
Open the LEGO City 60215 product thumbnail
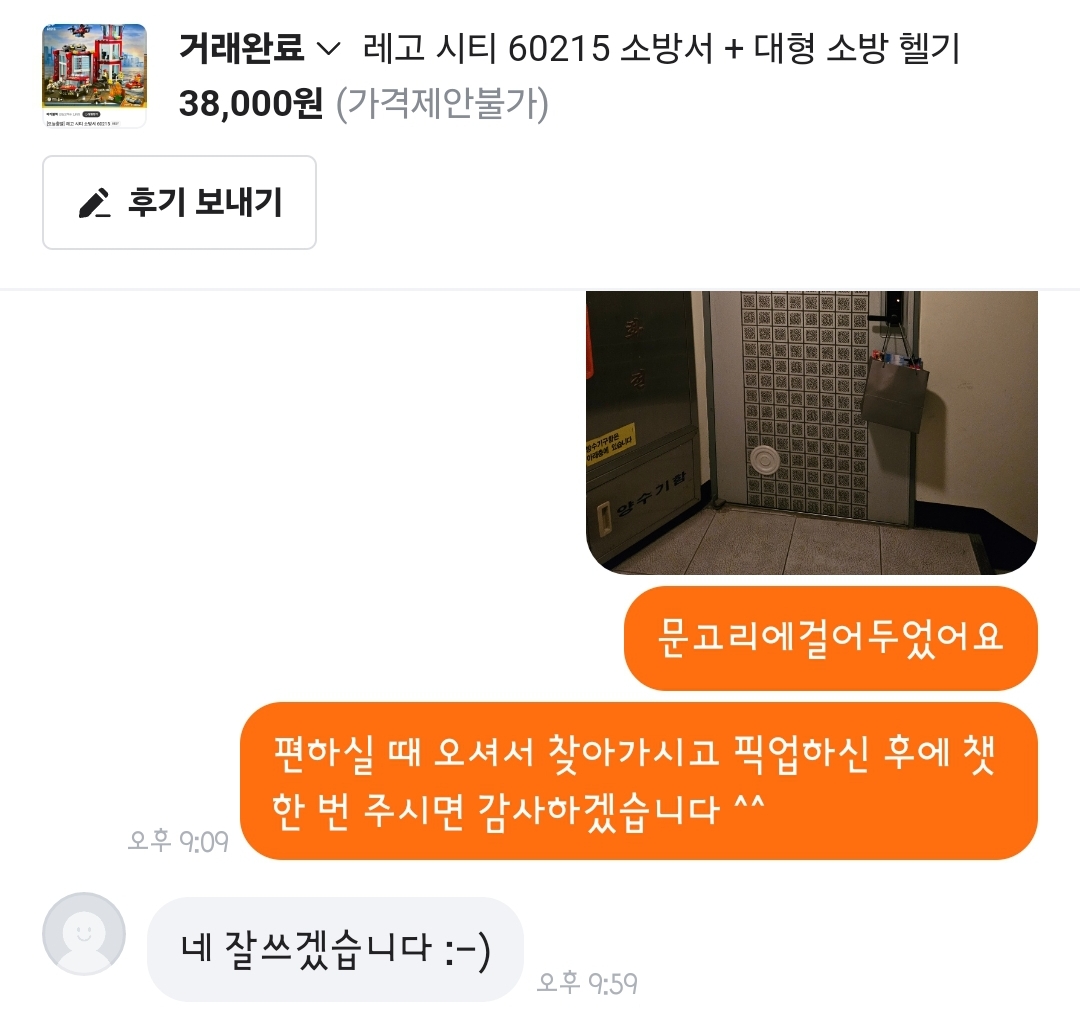94,76
